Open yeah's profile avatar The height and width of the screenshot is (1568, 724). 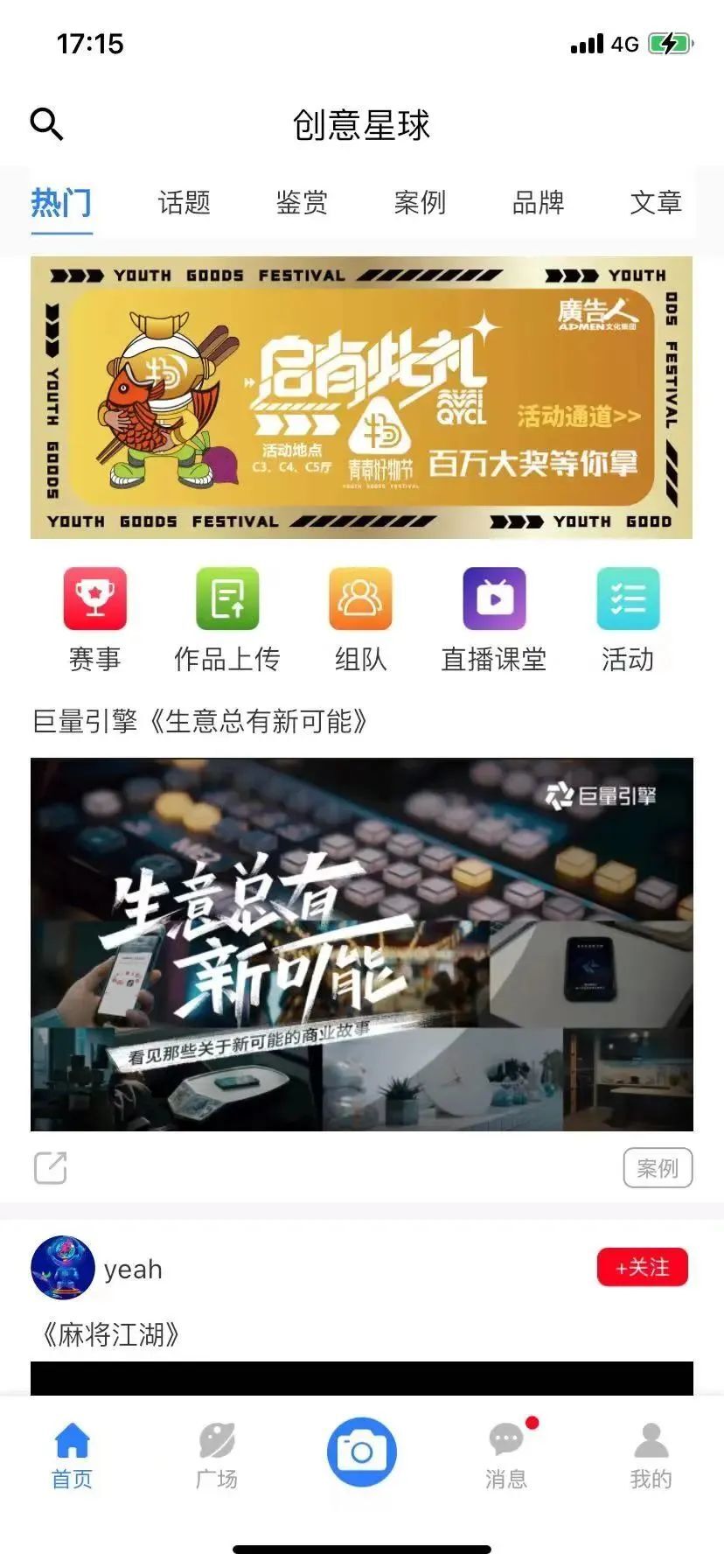click(62, 1267)
